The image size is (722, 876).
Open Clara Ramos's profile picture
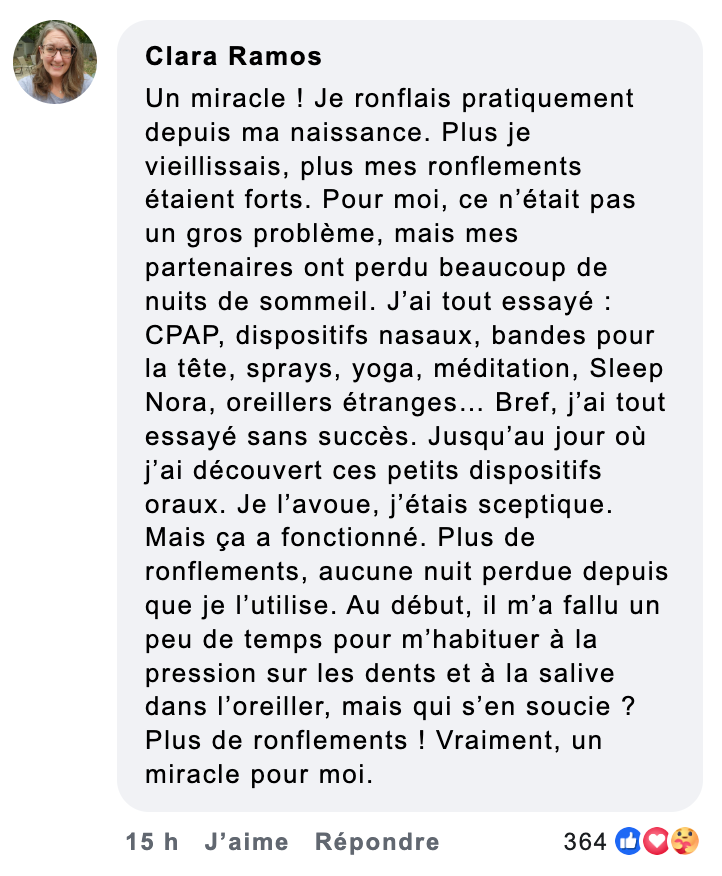pos(55,62)
